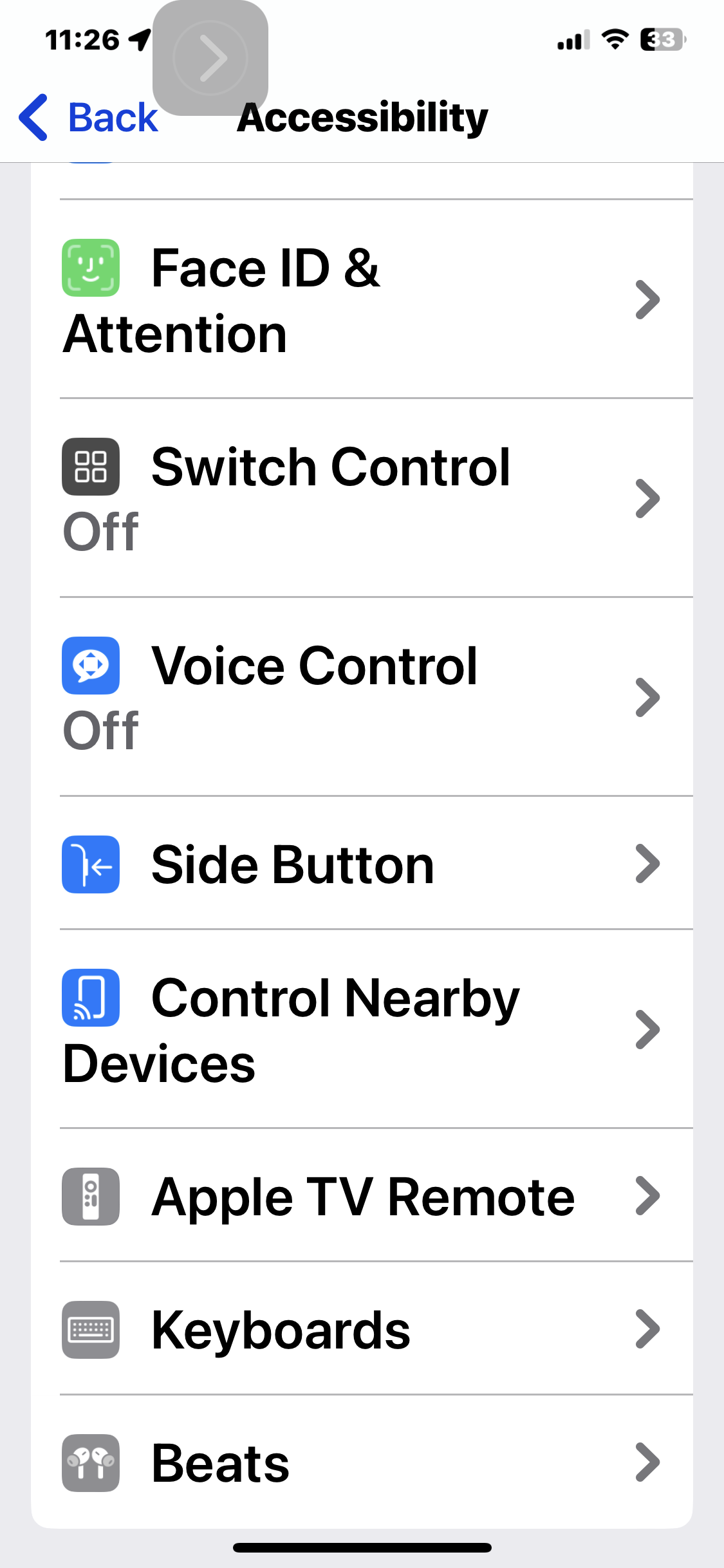Select the Beats earbuds icon

coord(90,1460)
